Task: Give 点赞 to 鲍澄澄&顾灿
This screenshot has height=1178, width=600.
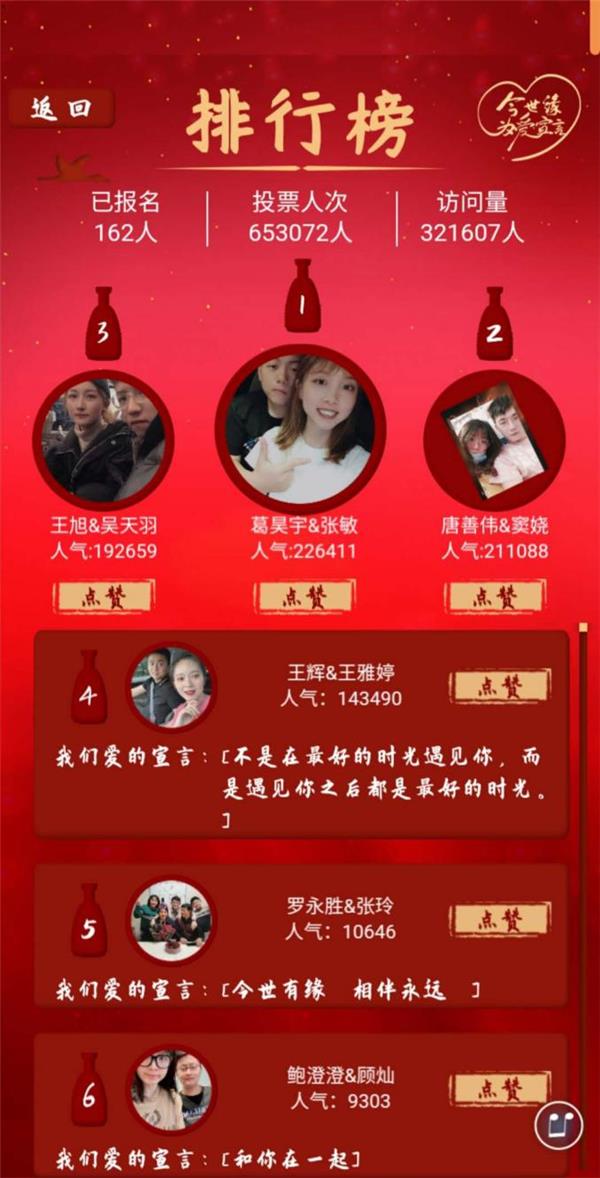Action: (500, 1090)
